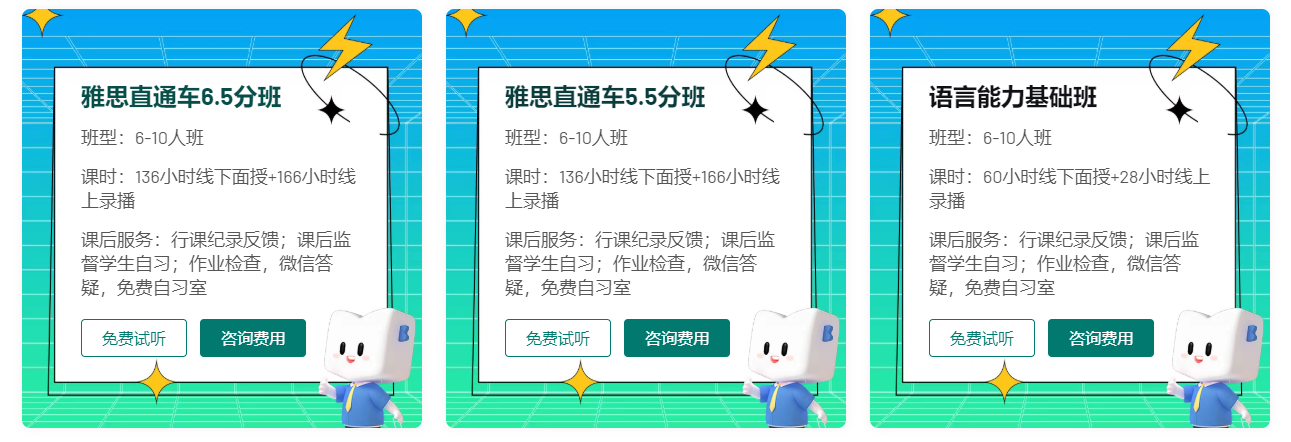
Task: Tap 咨询费用 on 雅思直通车6.5分班 card
Action: click(x=253, y=338)
